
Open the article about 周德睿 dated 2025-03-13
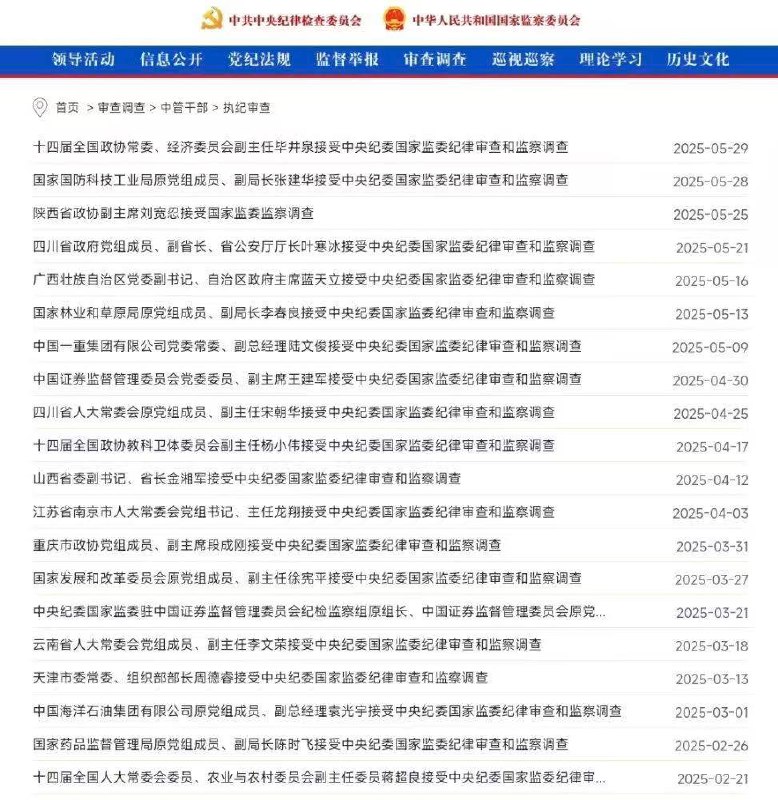[x=256, y=678]
